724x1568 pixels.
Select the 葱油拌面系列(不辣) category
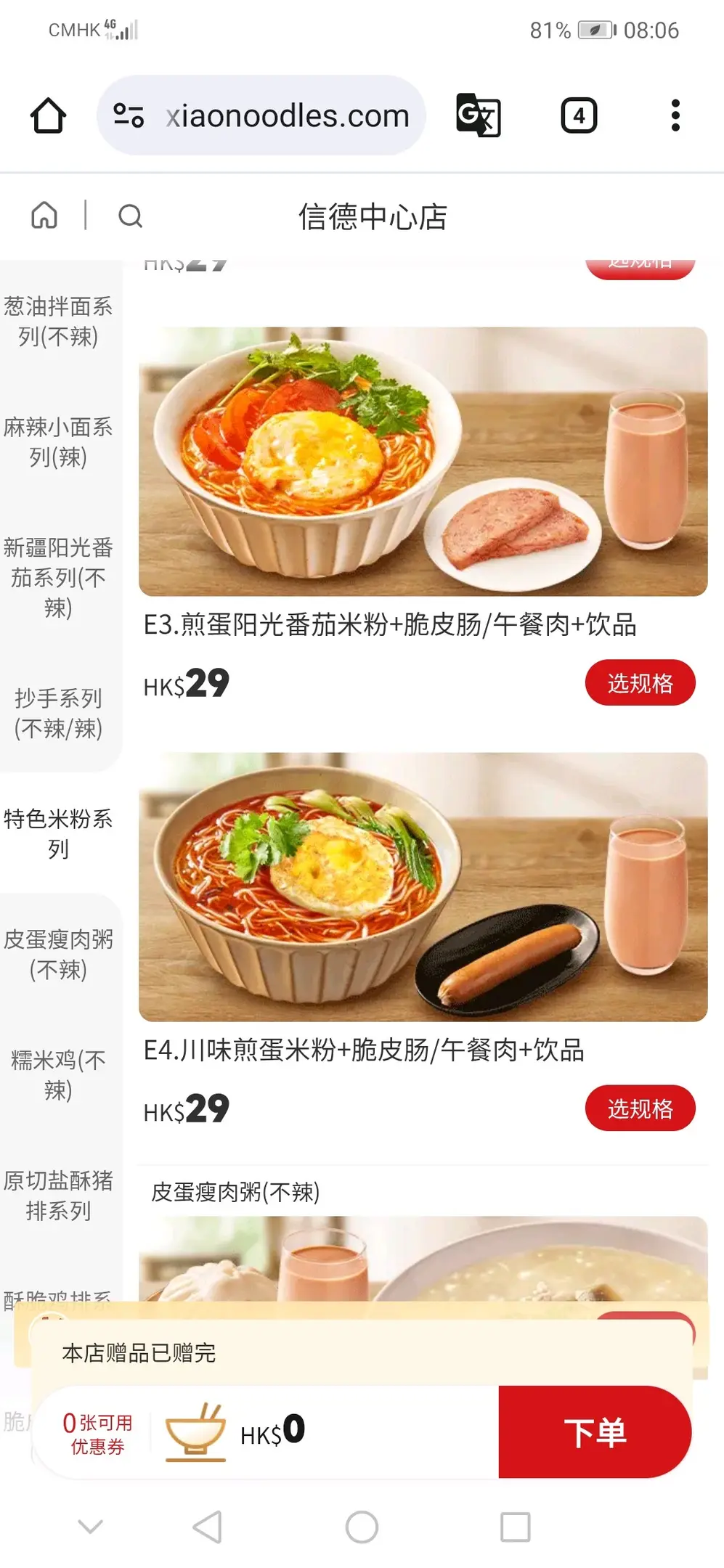pyautogui.click(x=58, y=322)
